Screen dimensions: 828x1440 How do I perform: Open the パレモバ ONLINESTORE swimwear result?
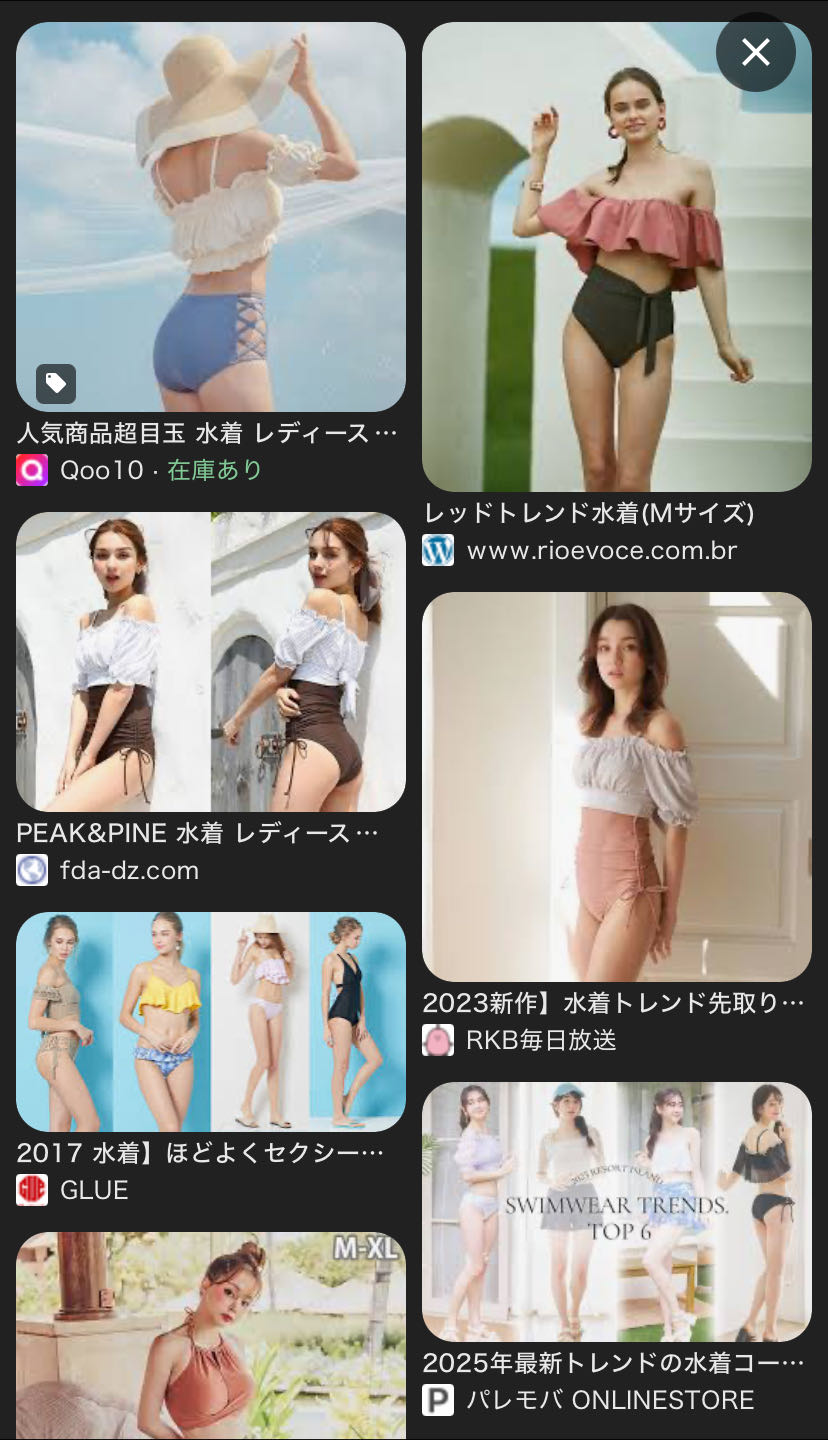(616, 1211)
